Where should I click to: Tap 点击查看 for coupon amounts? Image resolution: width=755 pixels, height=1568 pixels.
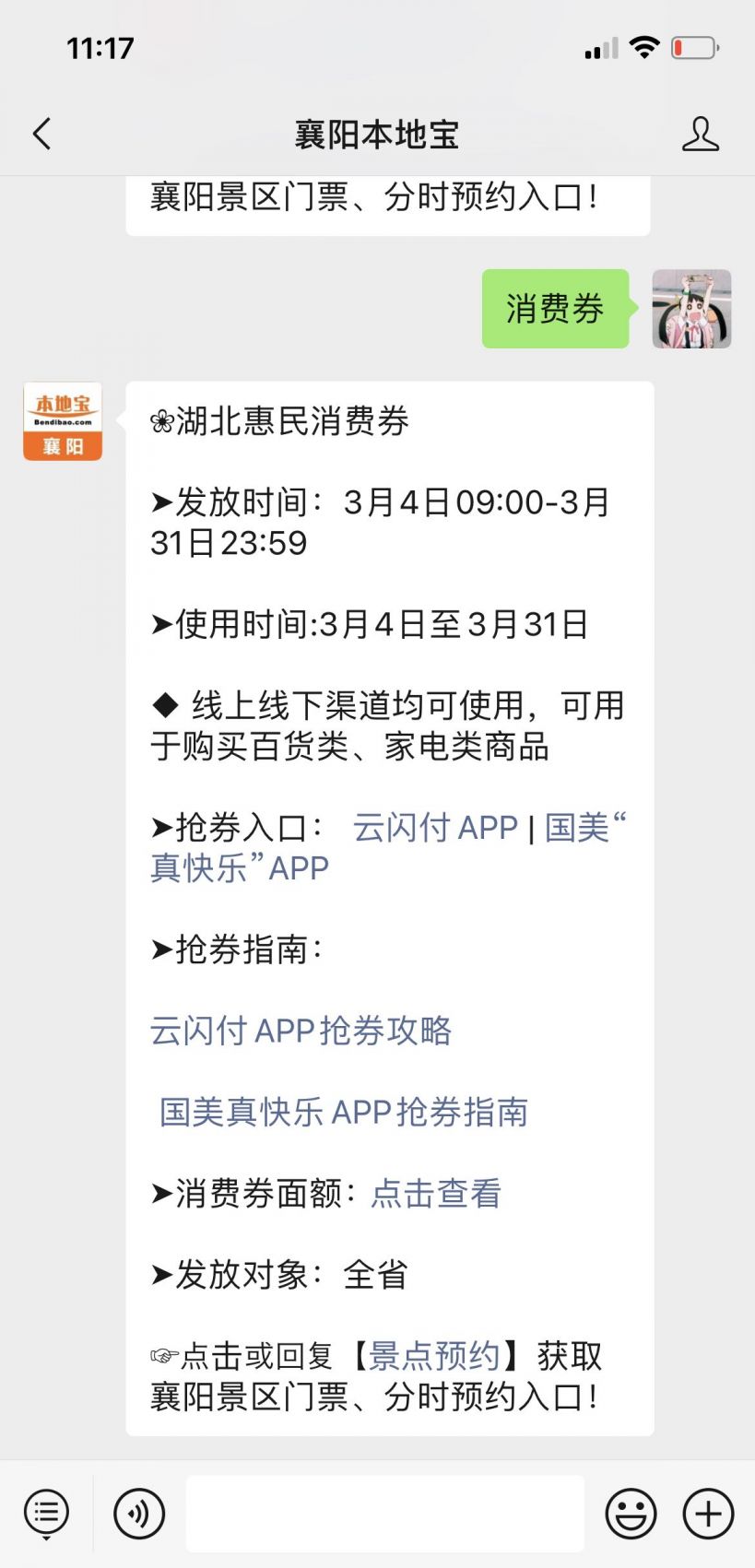436,1193
